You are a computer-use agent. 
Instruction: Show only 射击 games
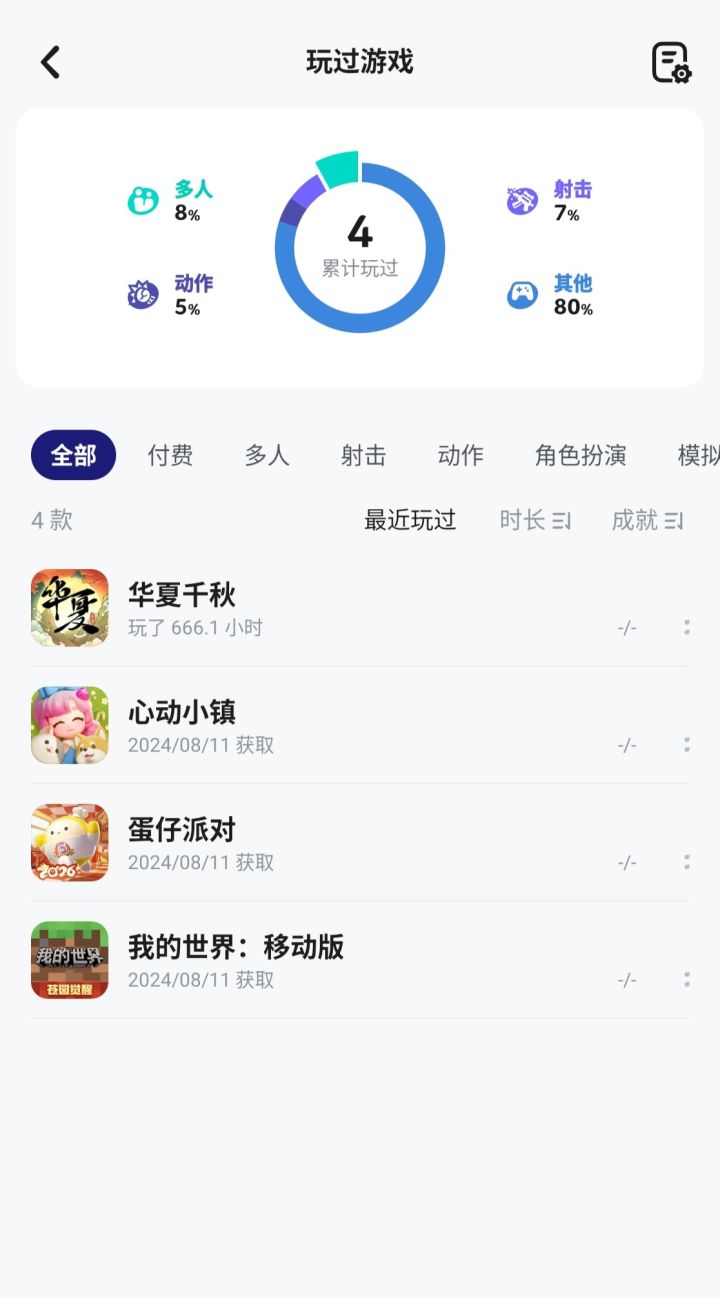(x=363, y=456)
